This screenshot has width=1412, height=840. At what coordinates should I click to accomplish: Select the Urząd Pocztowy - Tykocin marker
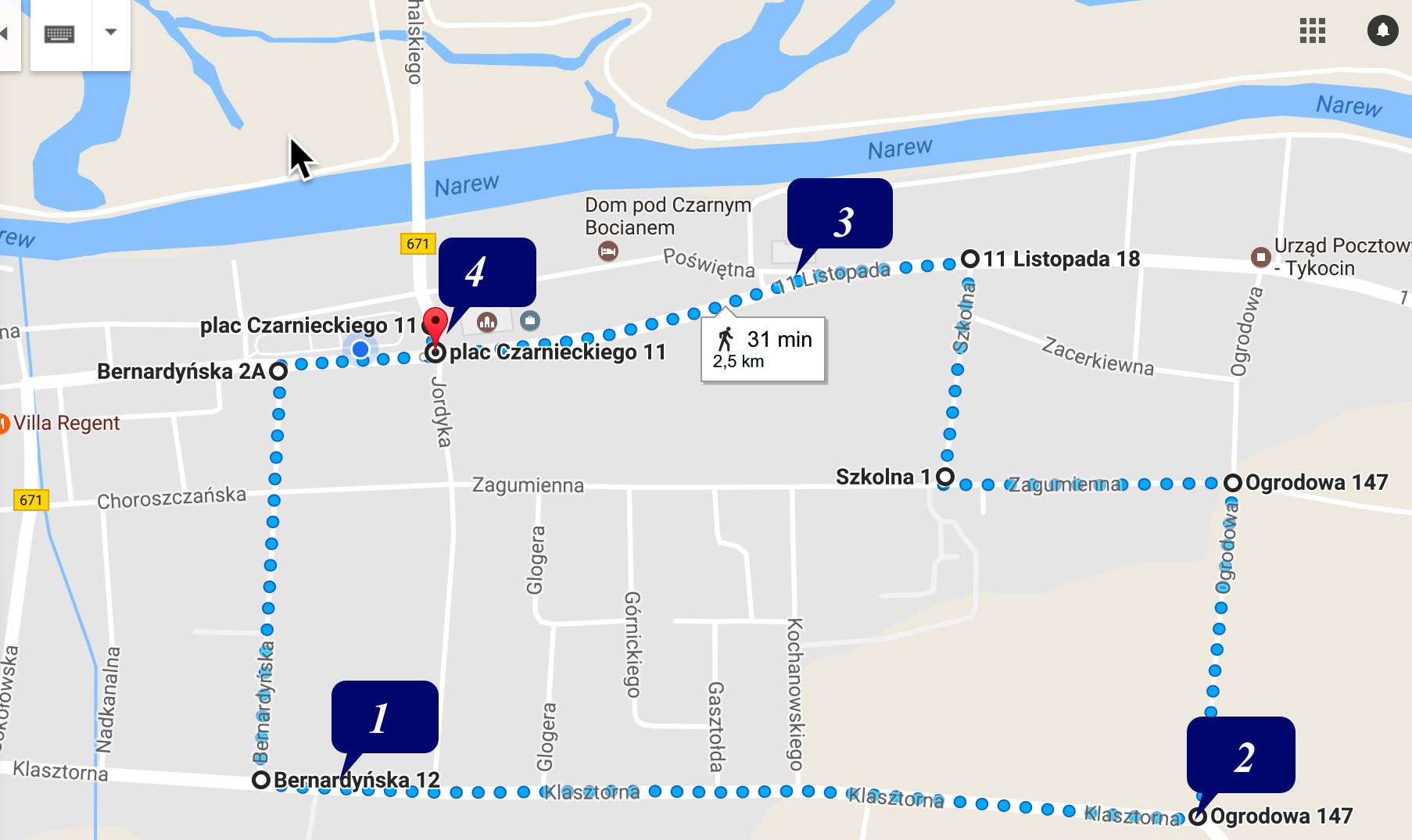(x=1260, y=256)
